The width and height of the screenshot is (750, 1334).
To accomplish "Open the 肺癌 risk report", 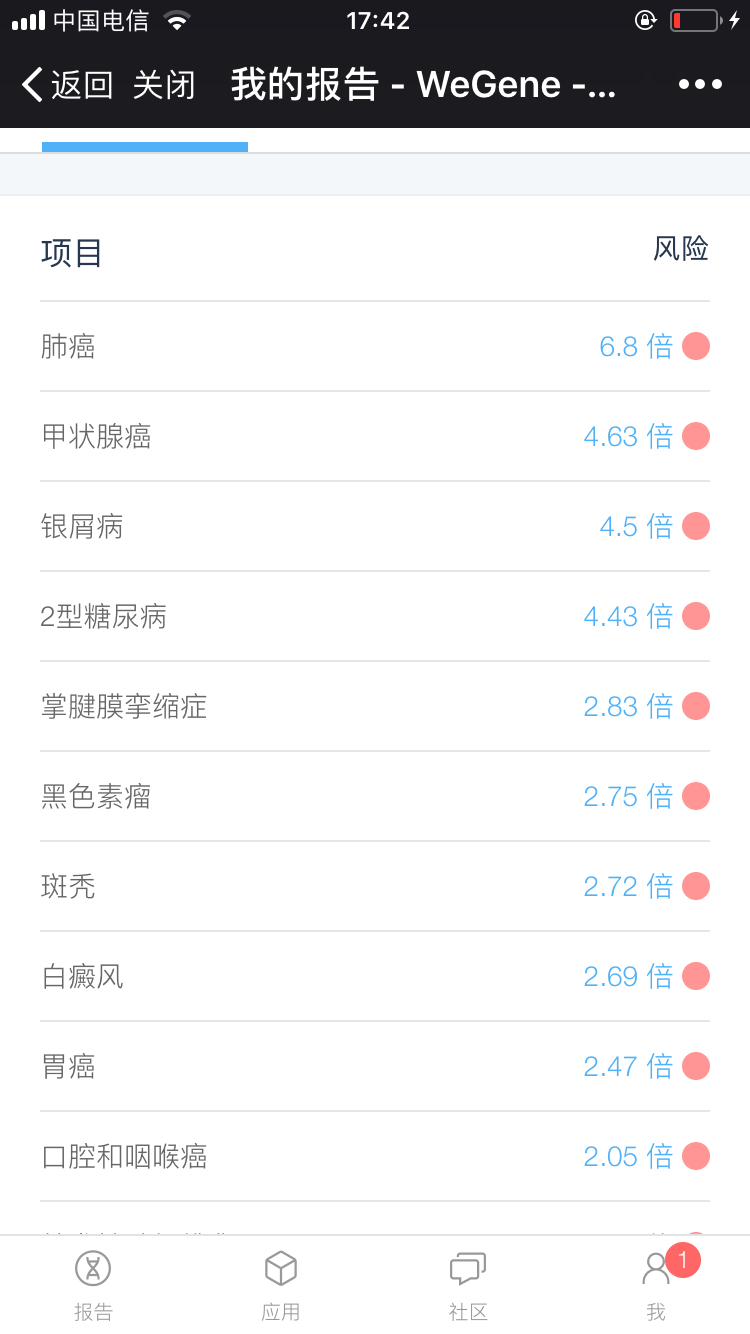I will [x=375, y=346].
